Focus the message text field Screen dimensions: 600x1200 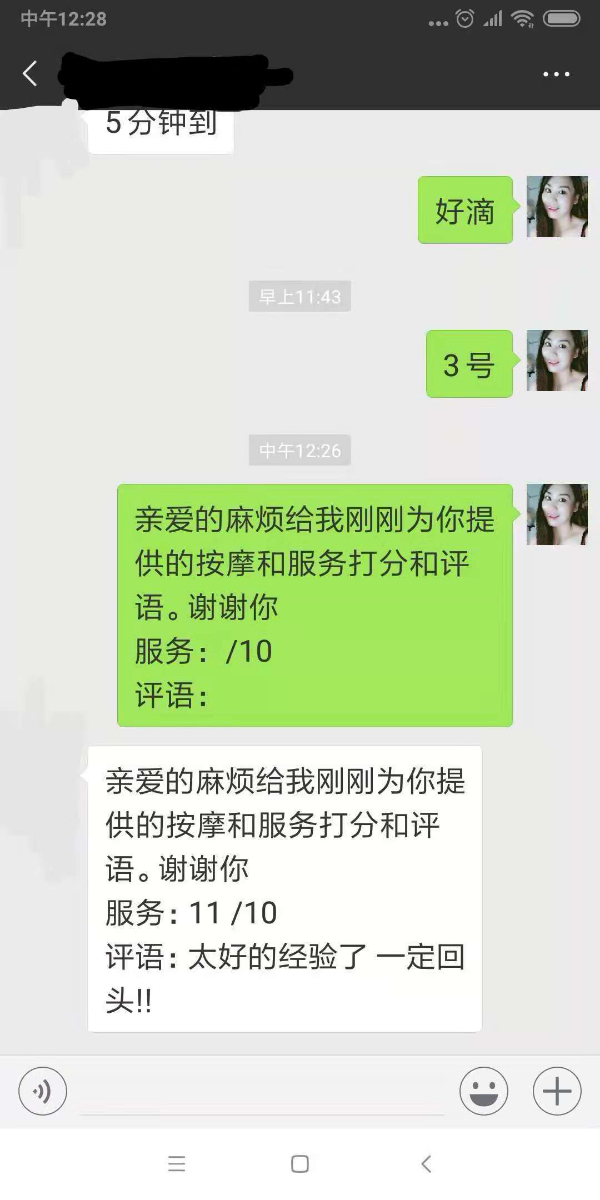pyautogui.click(x=262, y=1091)
